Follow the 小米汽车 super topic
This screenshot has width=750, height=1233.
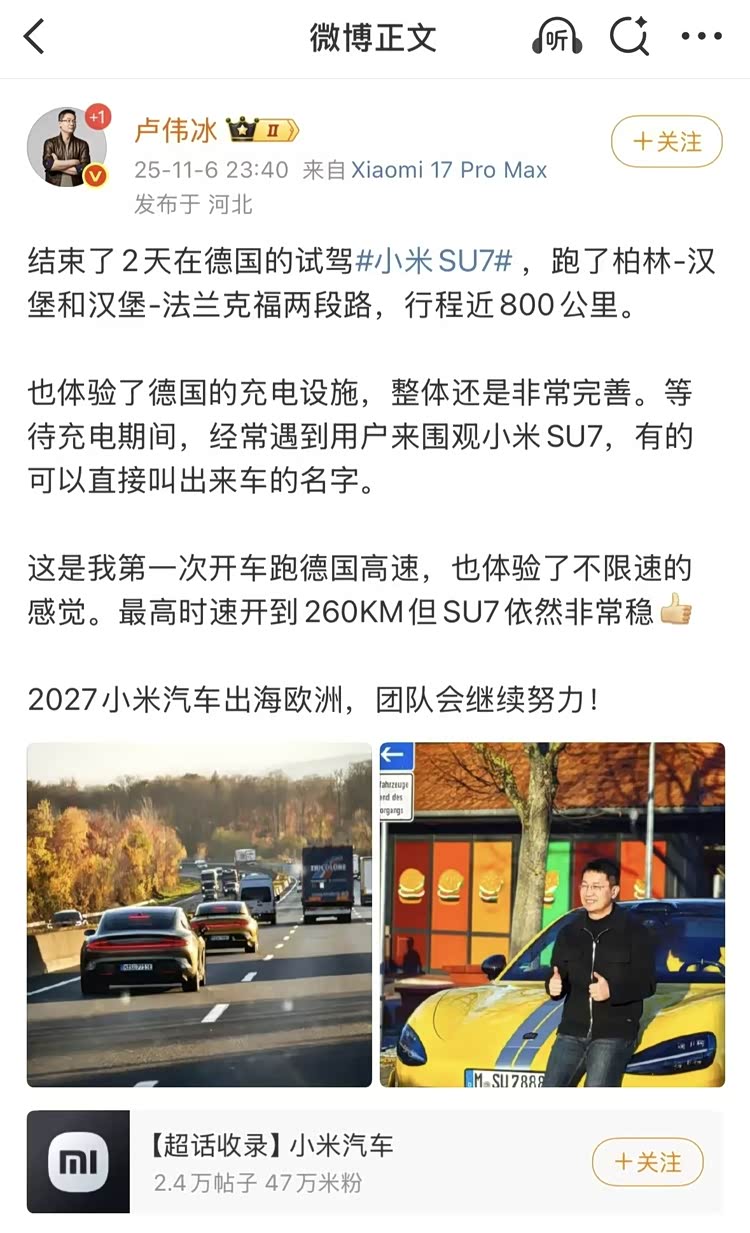coord(647,1162)
